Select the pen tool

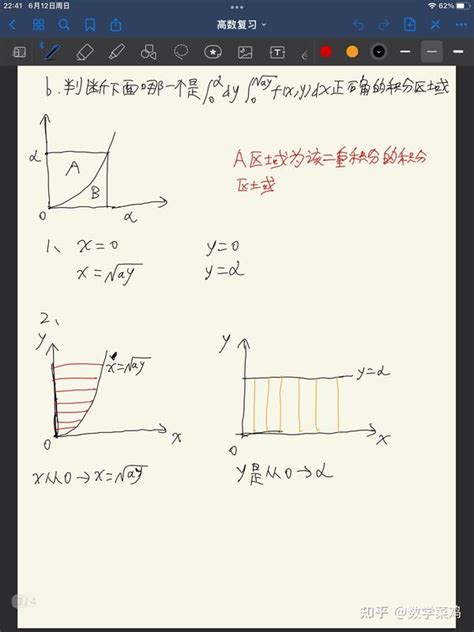click(51, 52)
